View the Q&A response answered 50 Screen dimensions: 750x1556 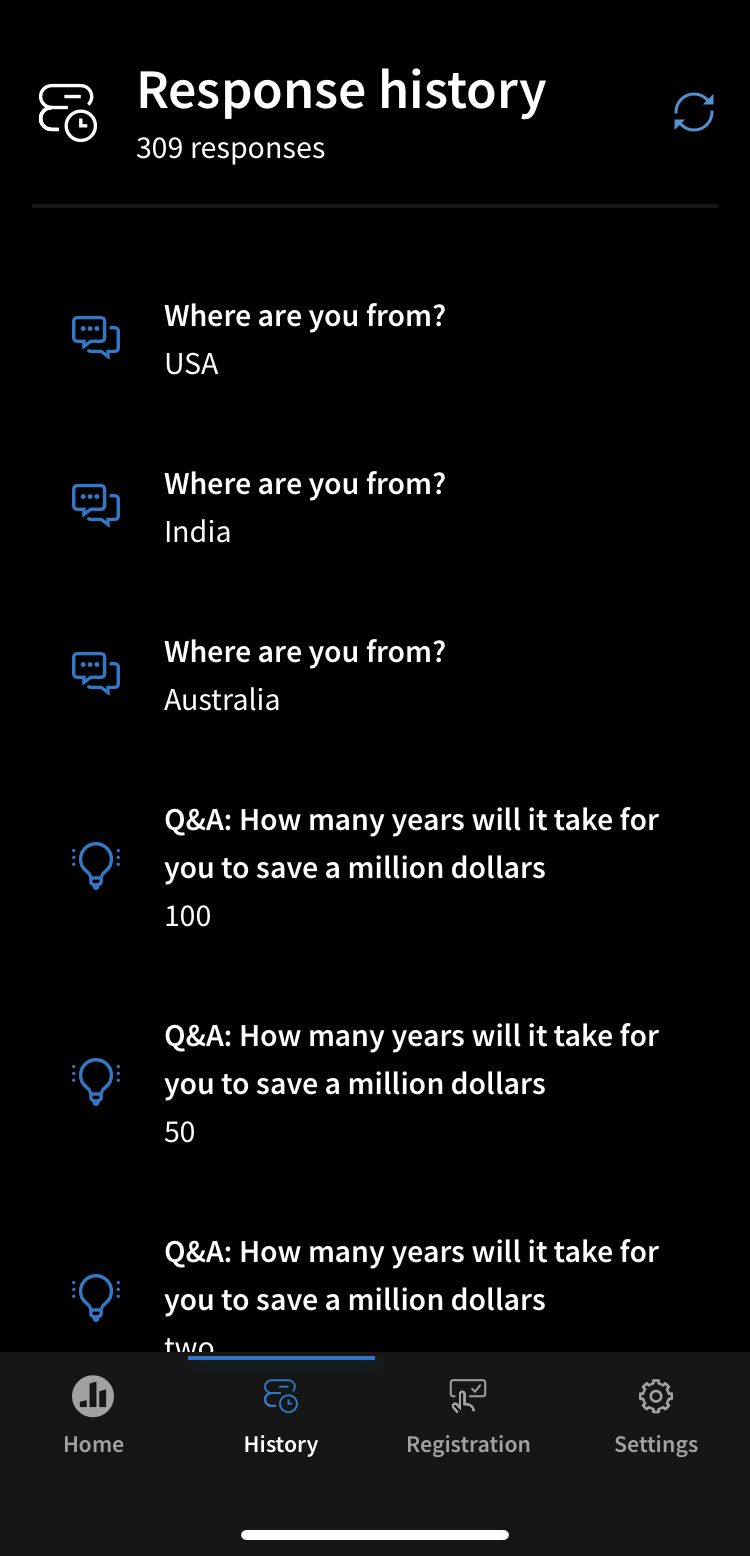(x=375, y=1083)
